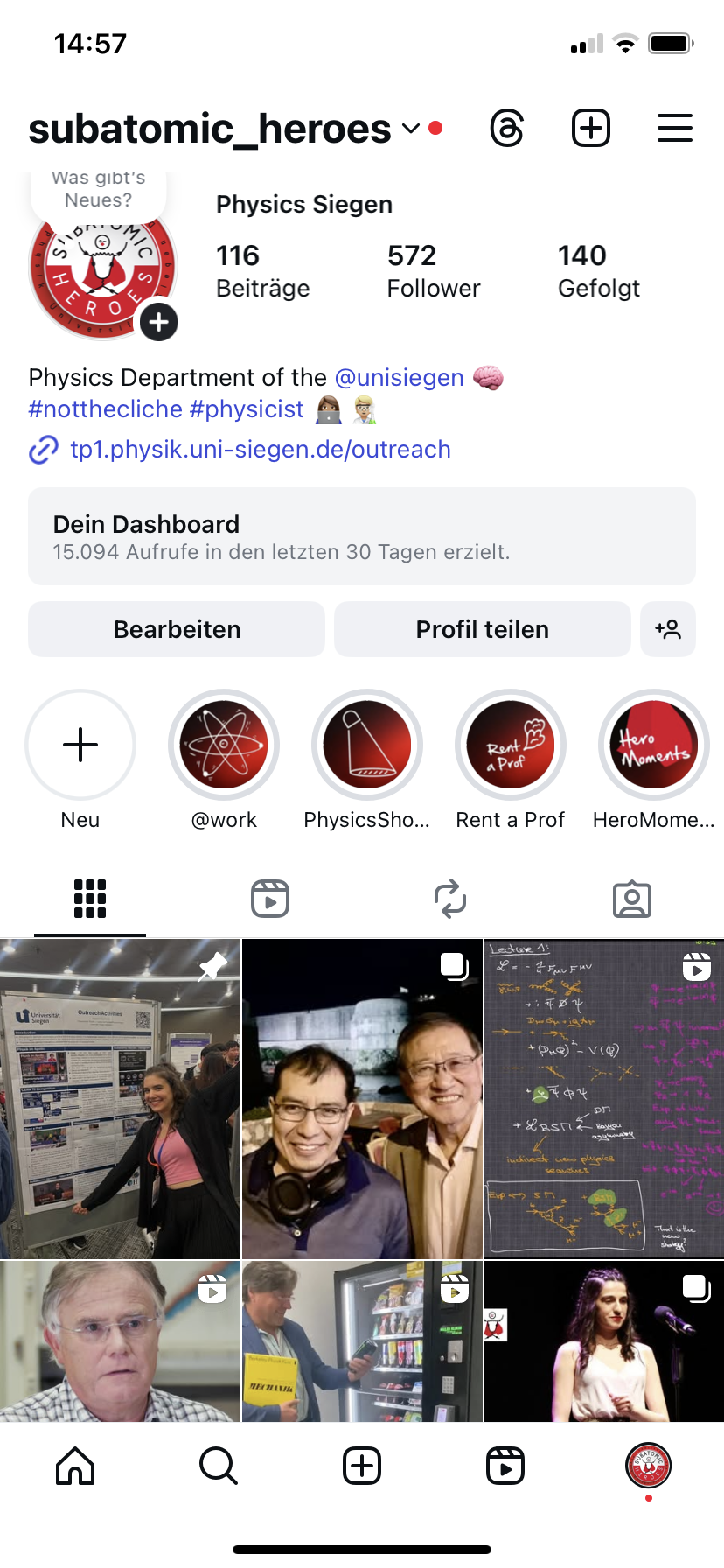Viewport: 724px width, 1568px height.
Task: Add a new highlight with Neu
Action: pyautogui.click(x=80, y=745)
